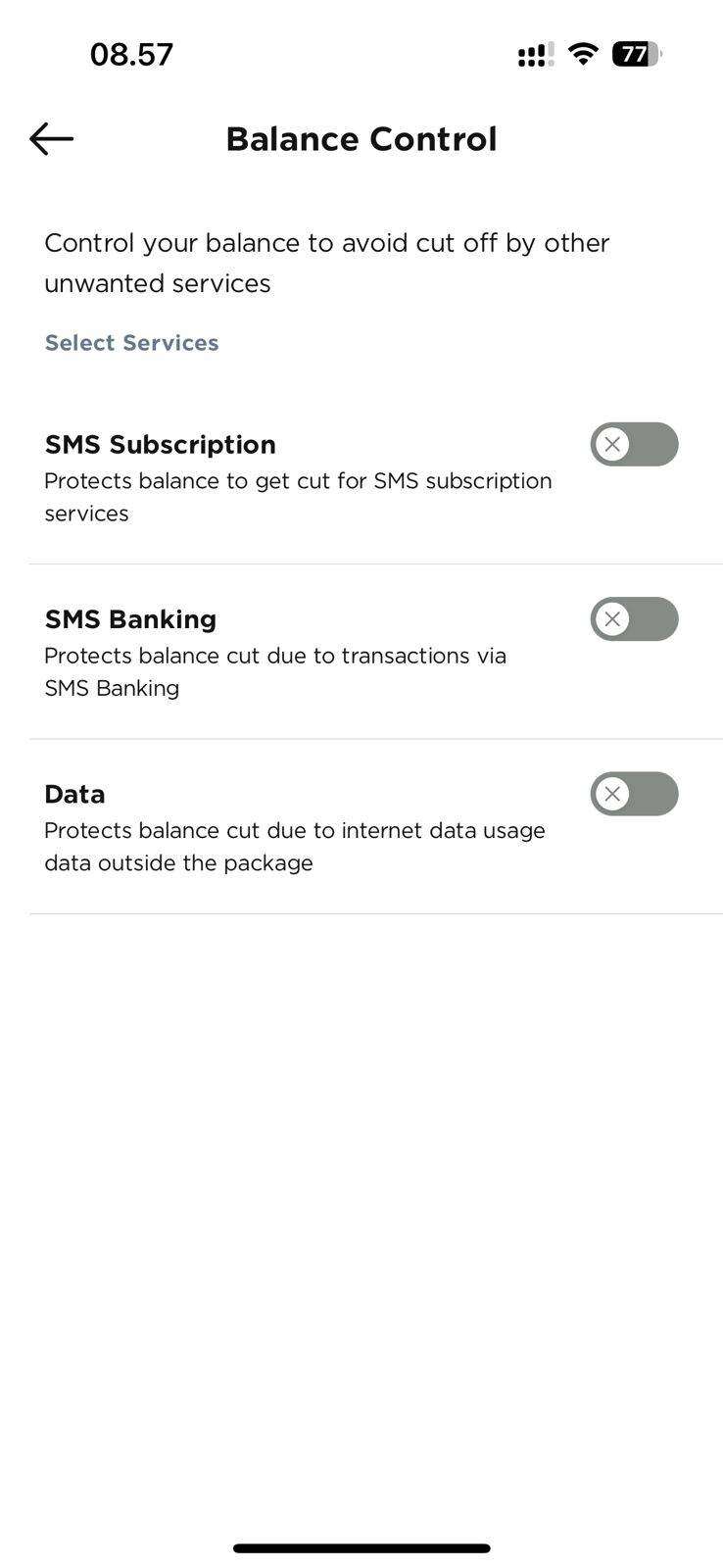Image resolution: width=723 pixels, height=1568 pixels.
Task: Enable the SMS Subscription protection toggle
Action: tap(634, 444)
